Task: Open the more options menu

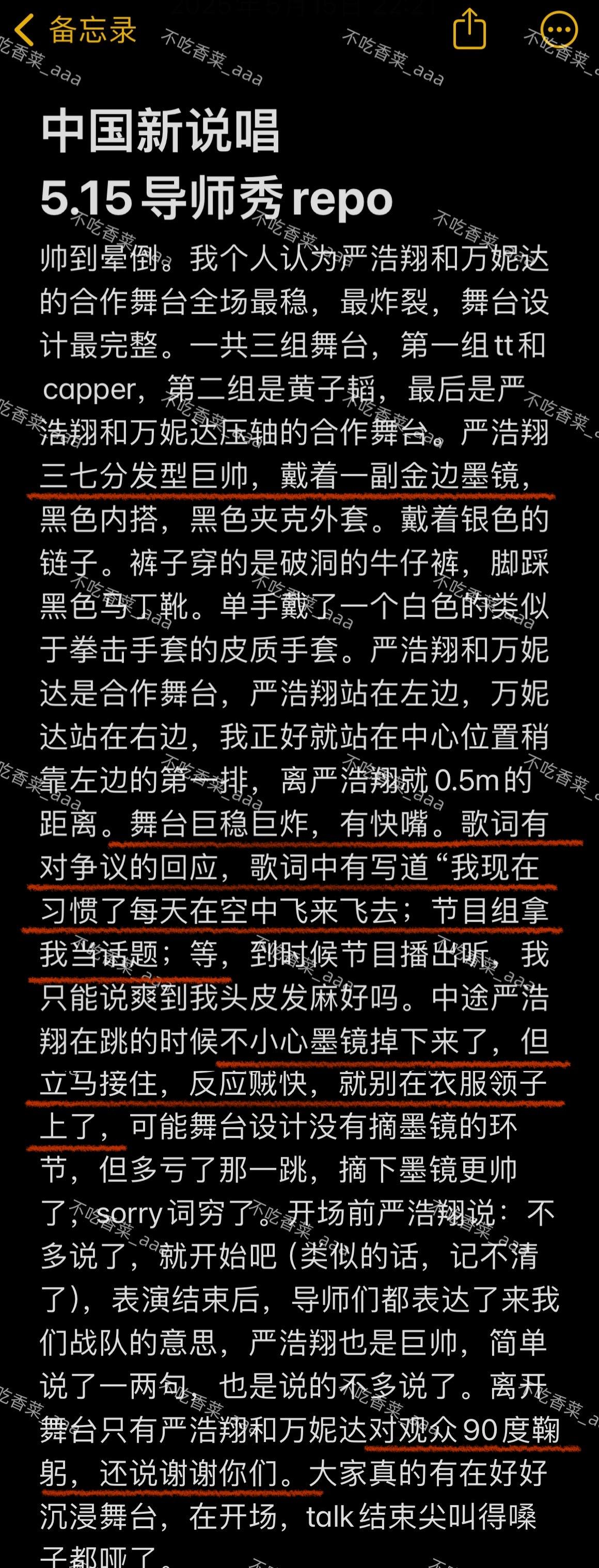Action: 558,30
